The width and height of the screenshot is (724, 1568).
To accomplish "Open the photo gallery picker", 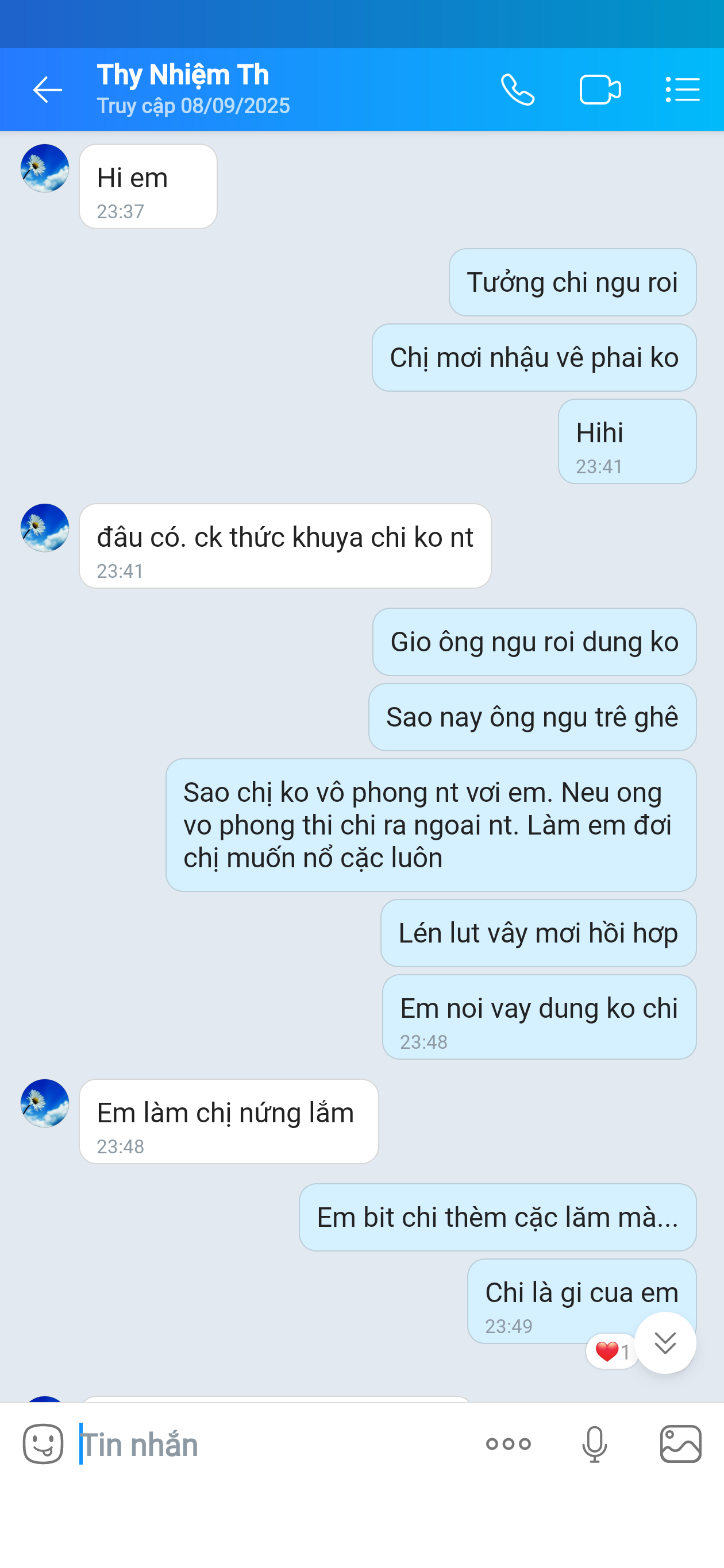I will click(x=681, y=1444).
